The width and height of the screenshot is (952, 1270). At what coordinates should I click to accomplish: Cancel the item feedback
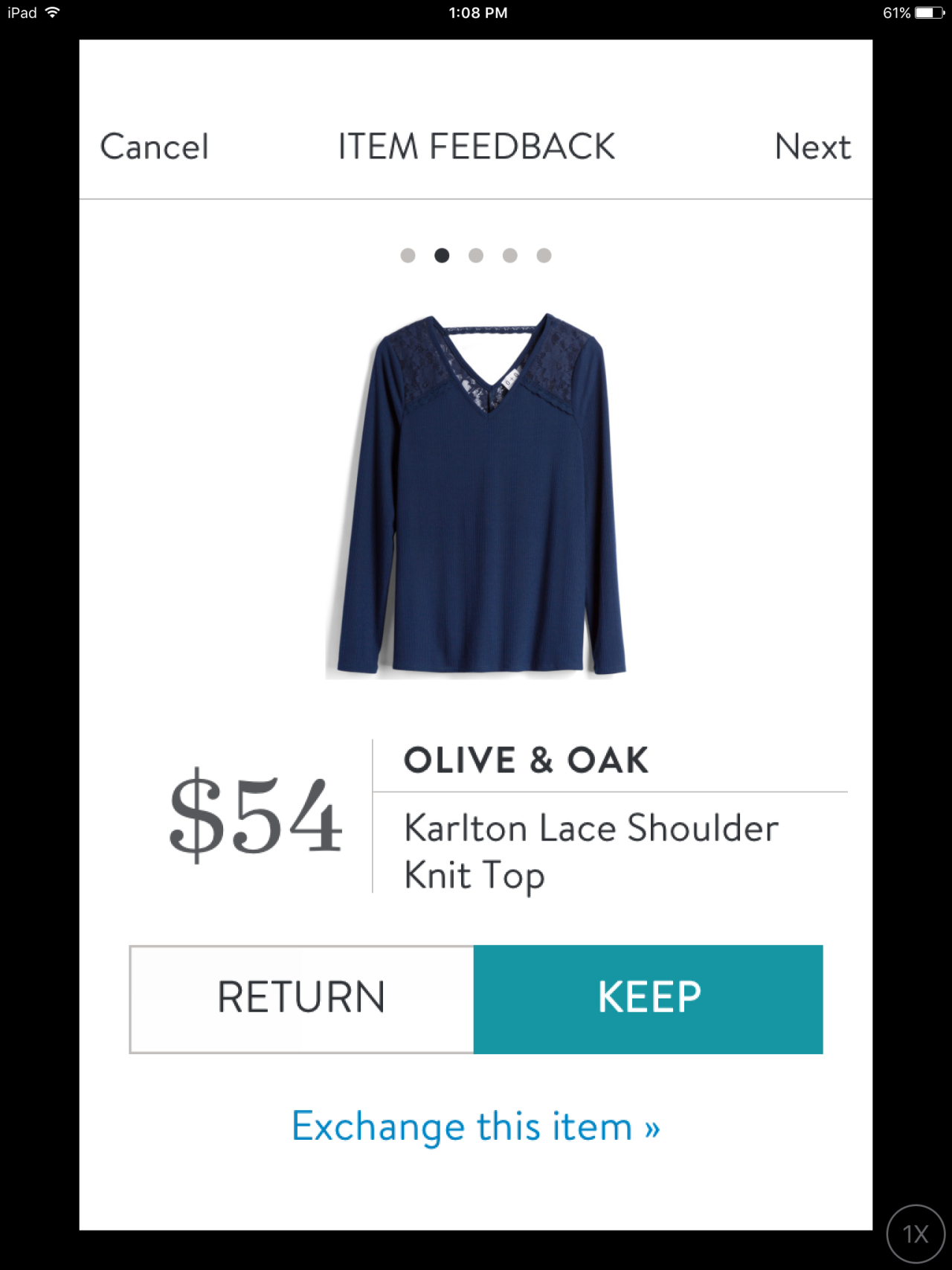[154, 147]
